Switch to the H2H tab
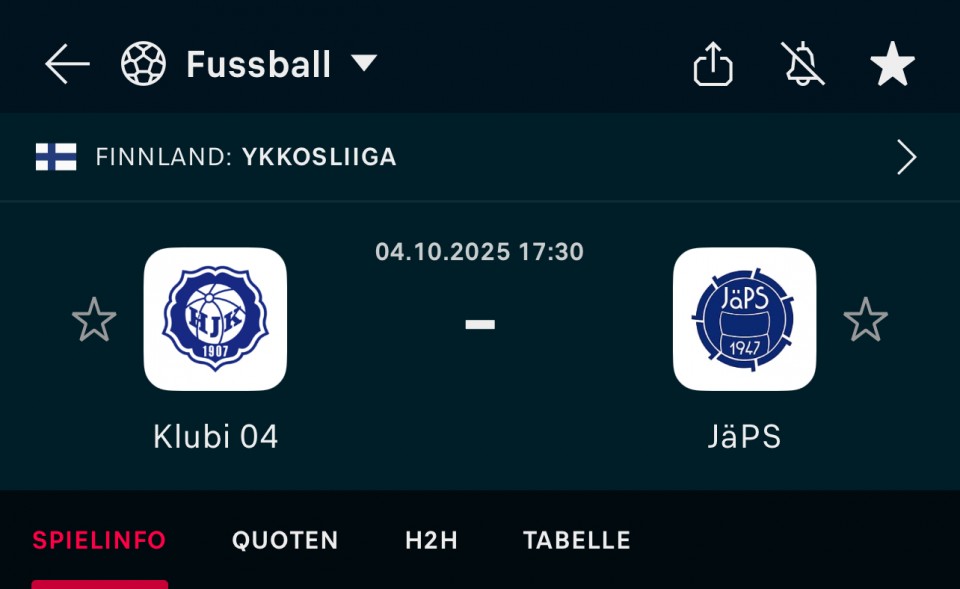The image size is (960, 589). coord(431,541)
